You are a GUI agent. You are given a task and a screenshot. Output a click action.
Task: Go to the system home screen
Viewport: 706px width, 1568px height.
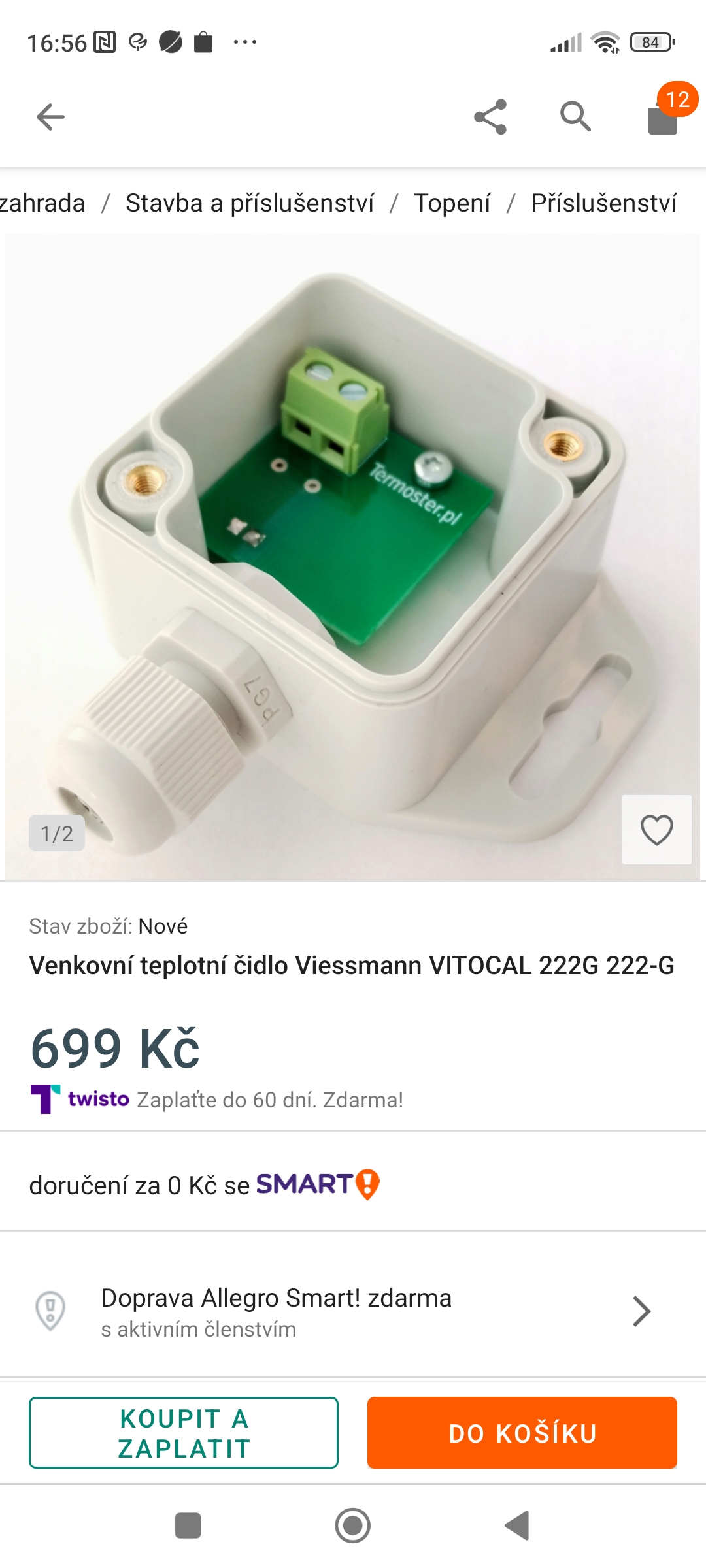(353, 1526)
